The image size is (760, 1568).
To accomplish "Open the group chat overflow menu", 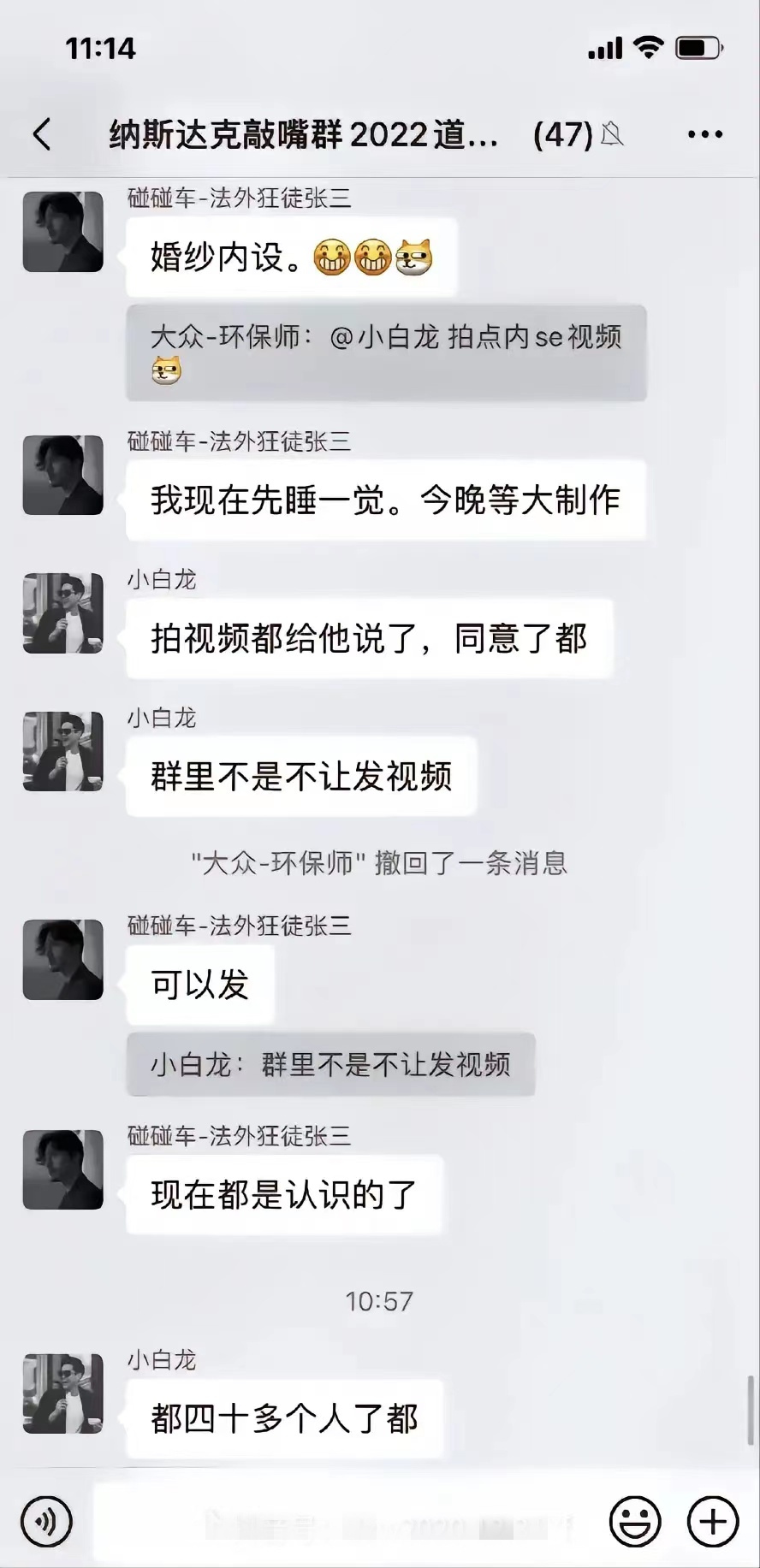I will (704, 134).
